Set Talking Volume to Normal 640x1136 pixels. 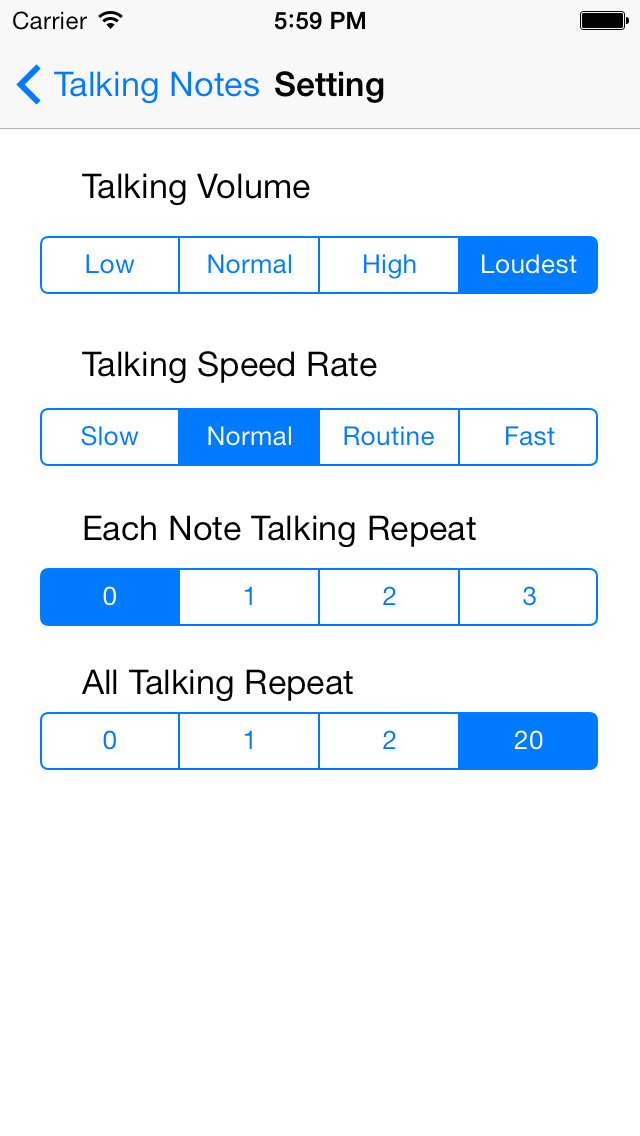249,264
